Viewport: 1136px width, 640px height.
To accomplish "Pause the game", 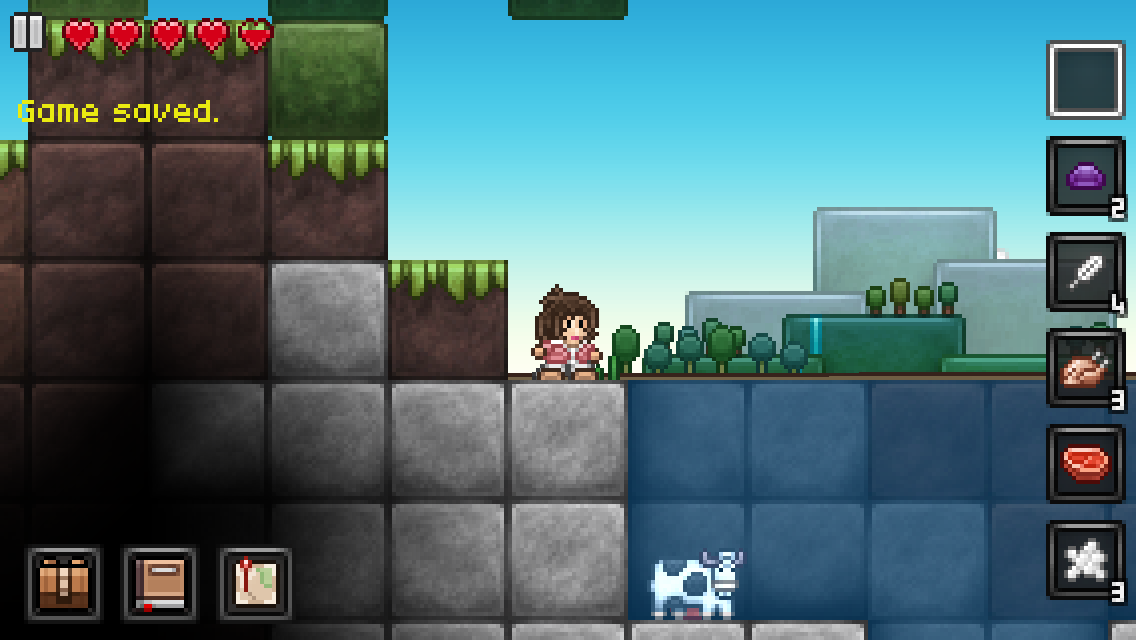I will (x=27, y=32).
